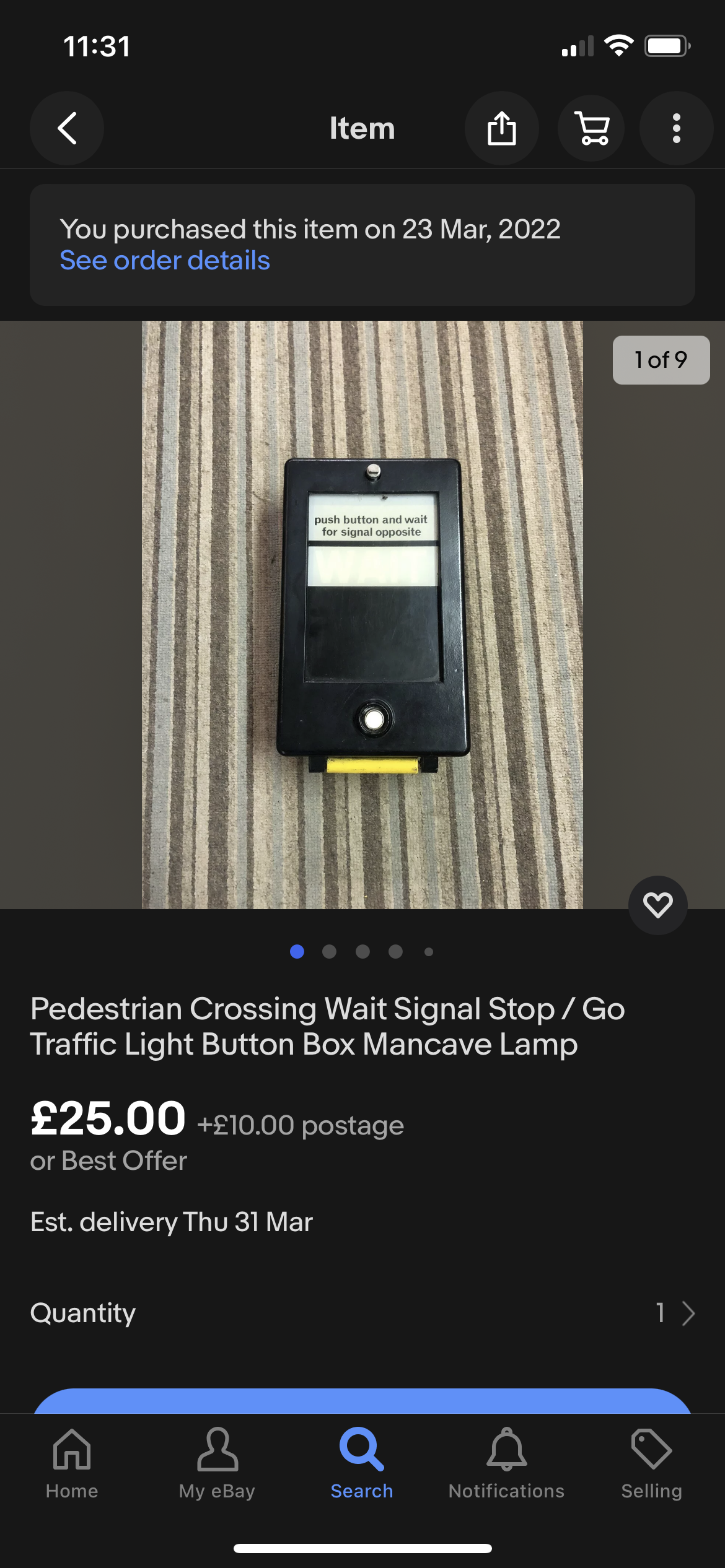Tap the blue action button below Quantity

362,1401
